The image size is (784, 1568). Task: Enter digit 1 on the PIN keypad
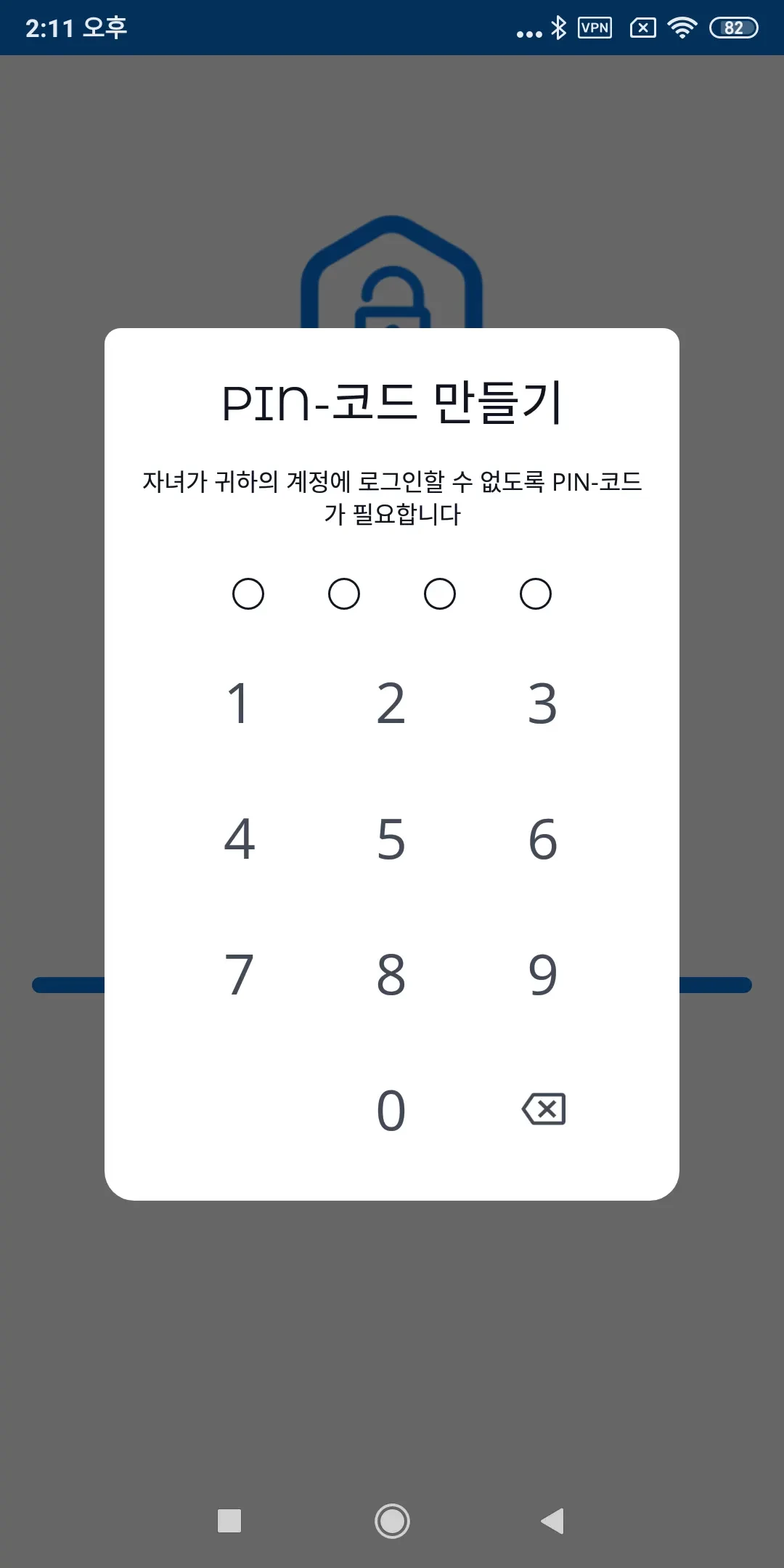[x=240, y=703]
